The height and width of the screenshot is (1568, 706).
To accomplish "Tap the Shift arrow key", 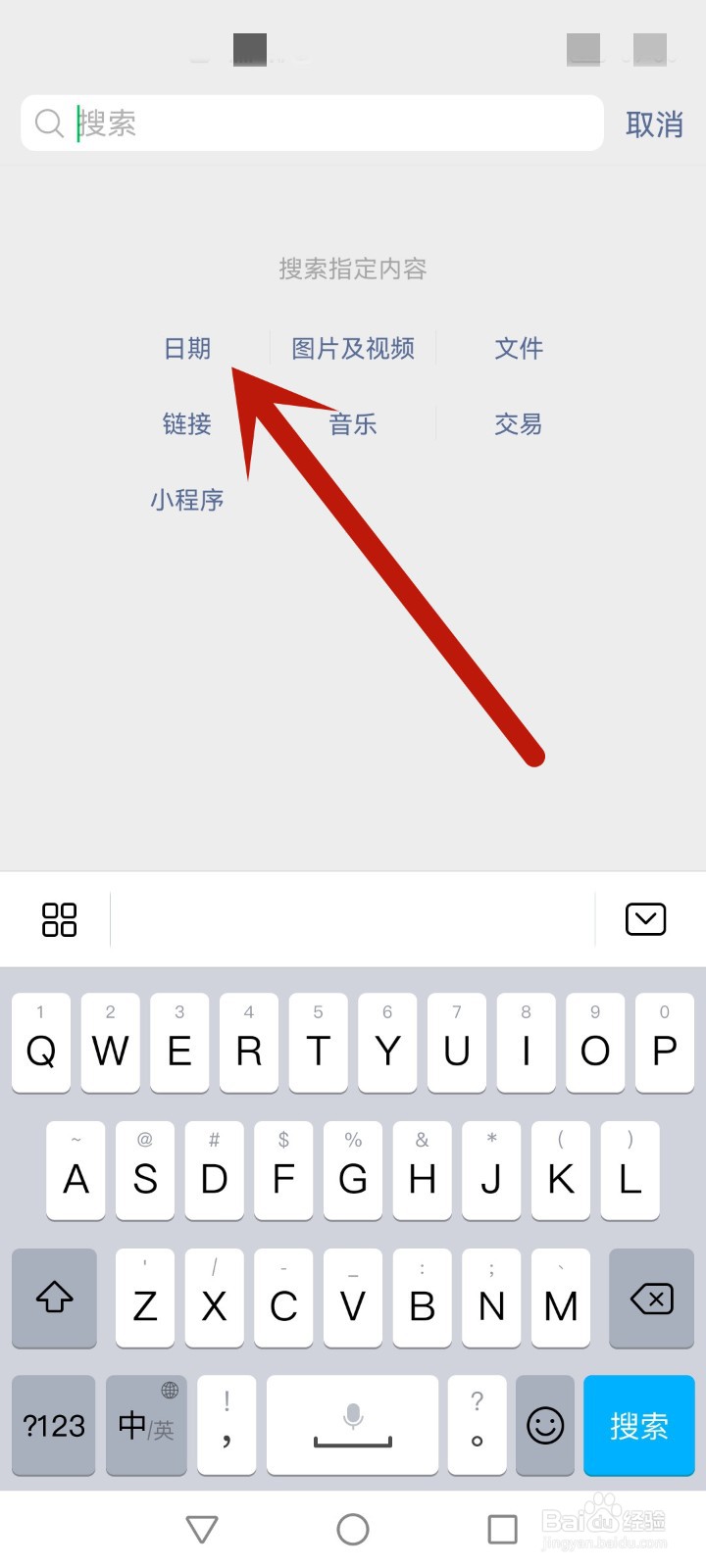I will click(x=54, y=1299).
